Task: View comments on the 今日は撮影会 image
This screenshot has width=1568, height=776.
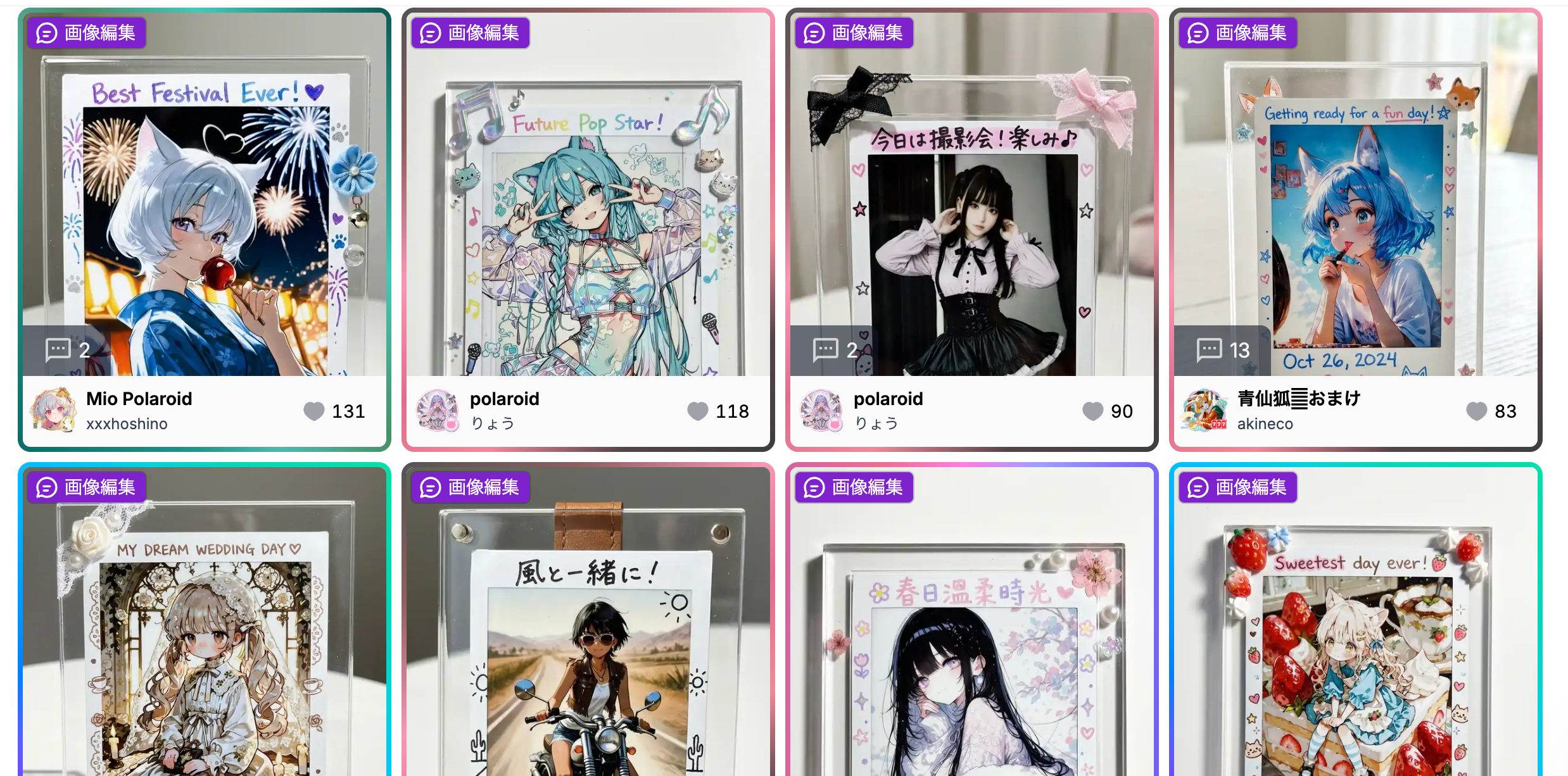Action: [x=835, y=350]
